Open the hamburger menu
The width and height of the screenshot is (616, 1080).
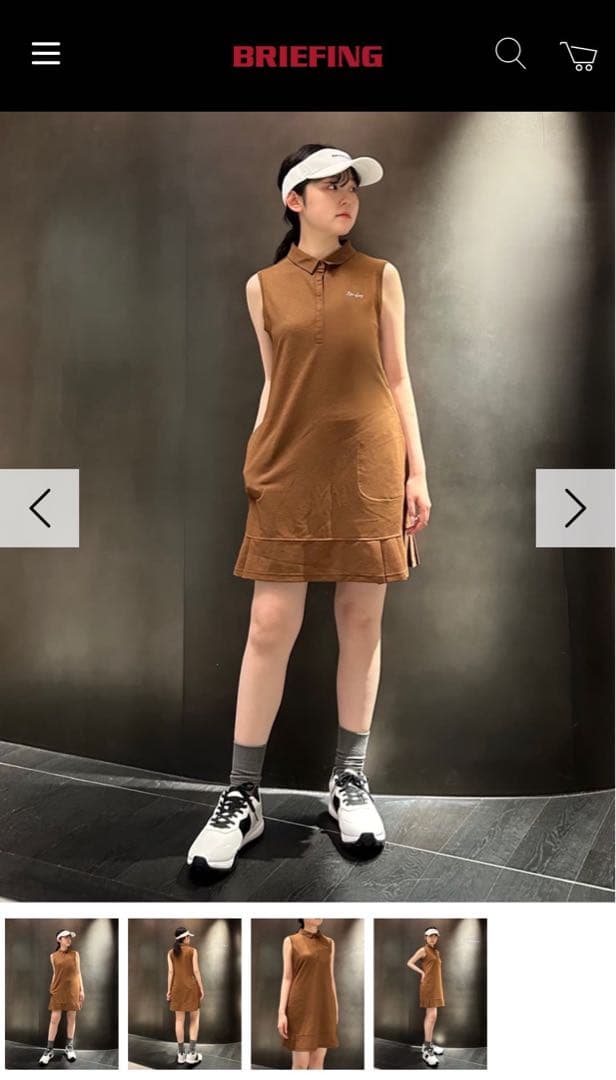click(x=46, y=54)
